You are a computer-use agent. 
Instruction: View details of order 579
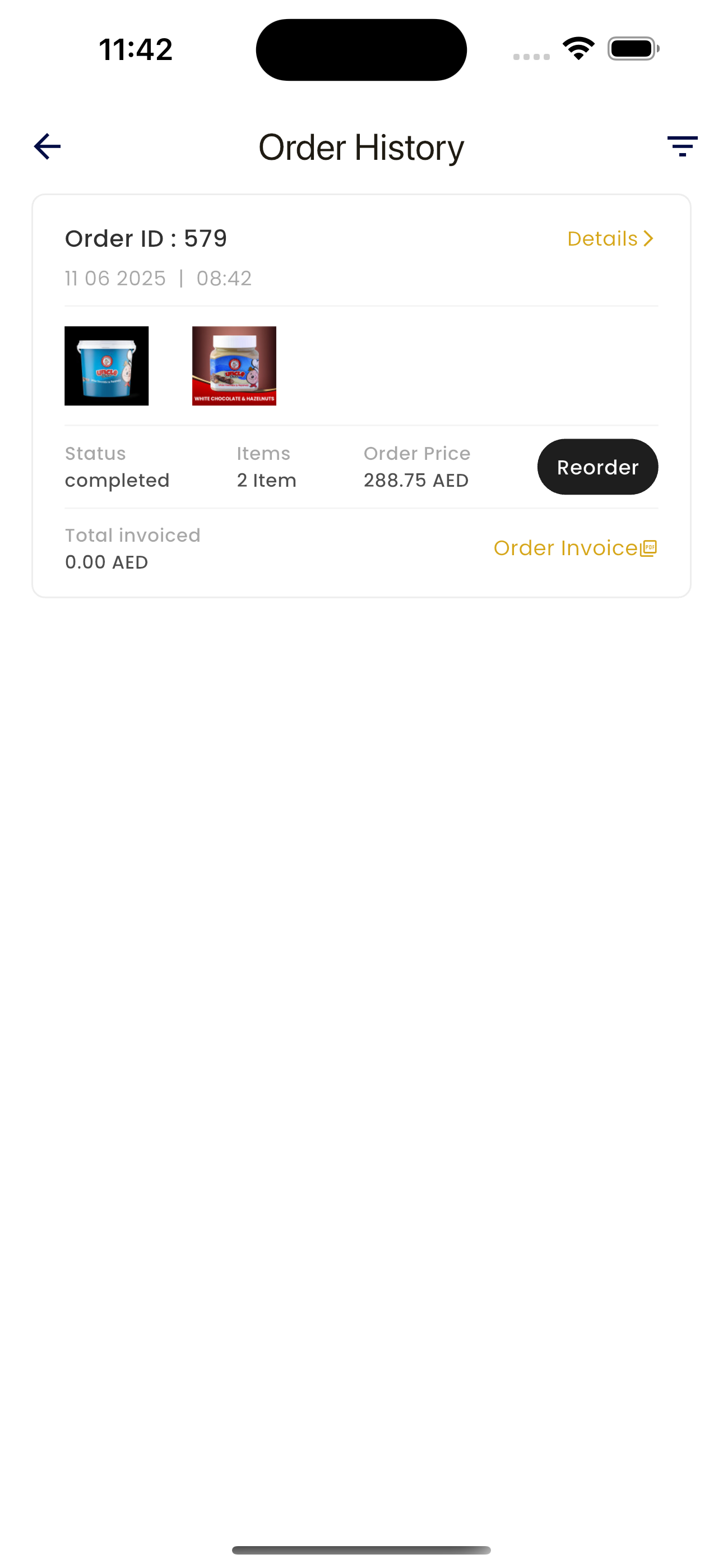click(610, 238)
